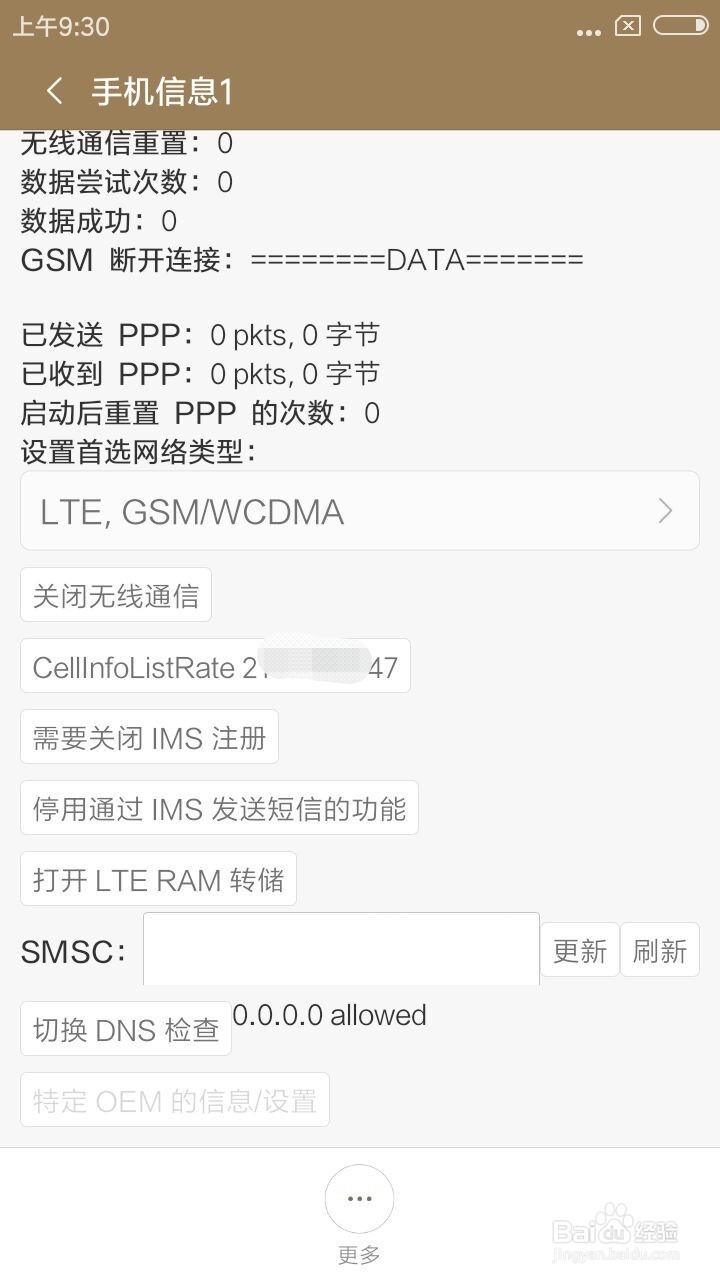This screenshot has width=720, height=1280.
Task: Tap the 更多 ellipsis icon at the bottom
Action: (359, 1198)
